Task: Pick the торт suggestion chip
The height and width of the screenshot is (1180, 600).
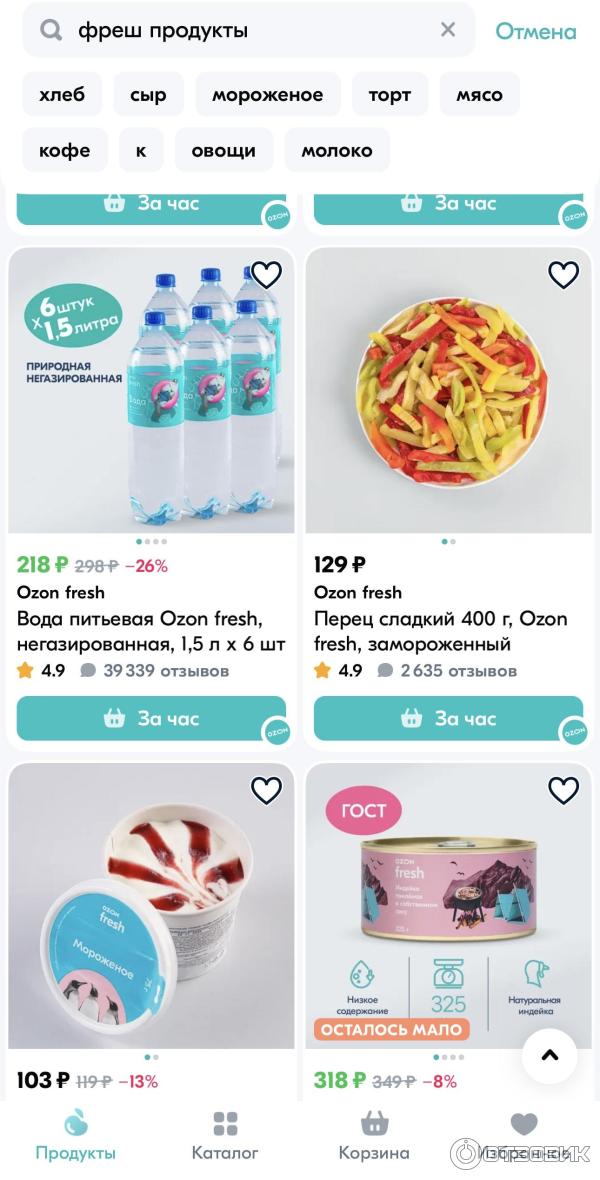Action: pos(389,95)
